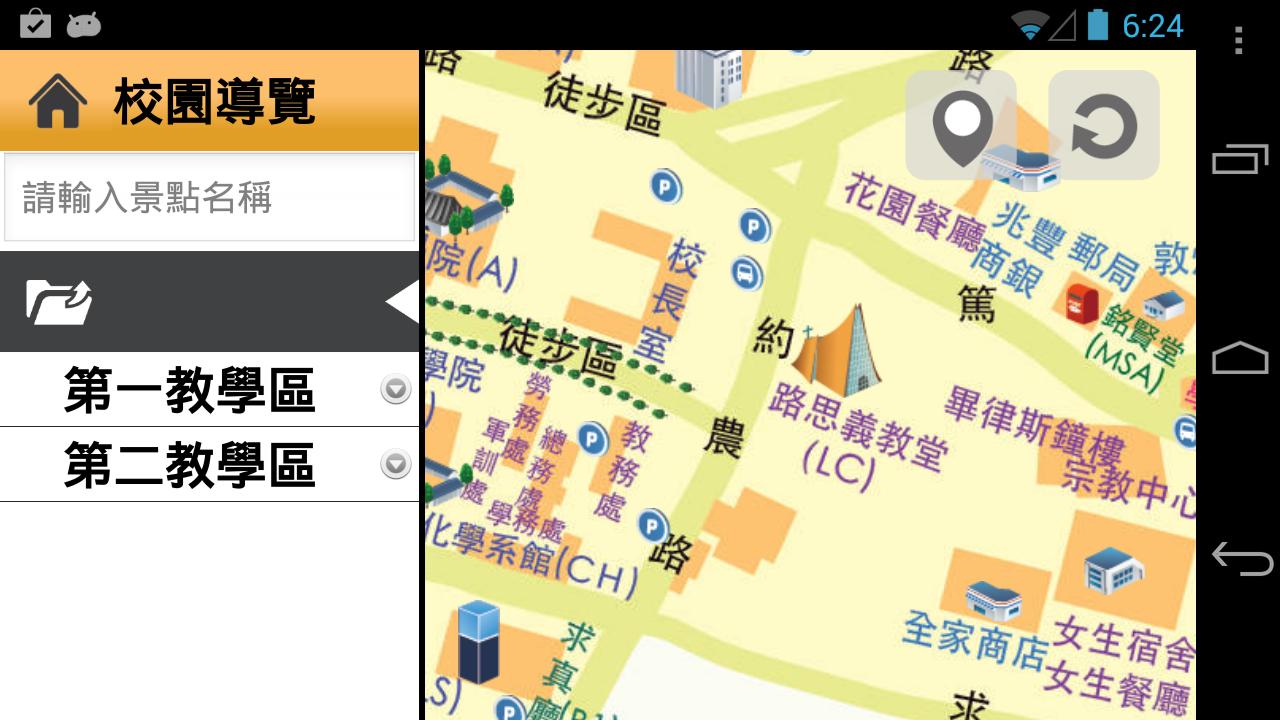Open recent apps from the navigation bar
Viewport: 1280px width, 720px height.
1240,160
